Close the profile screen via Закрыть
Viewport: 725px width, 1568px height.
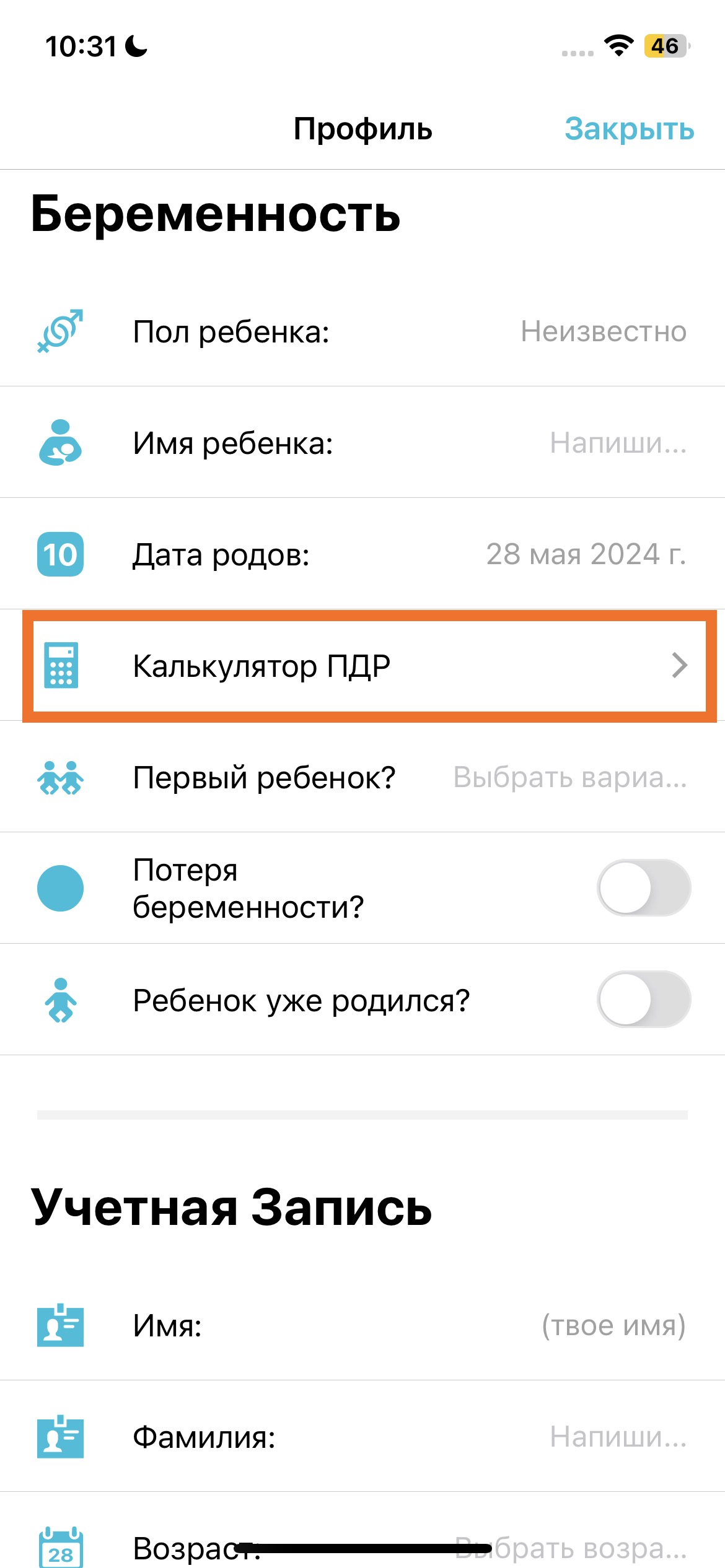point(628,129)
